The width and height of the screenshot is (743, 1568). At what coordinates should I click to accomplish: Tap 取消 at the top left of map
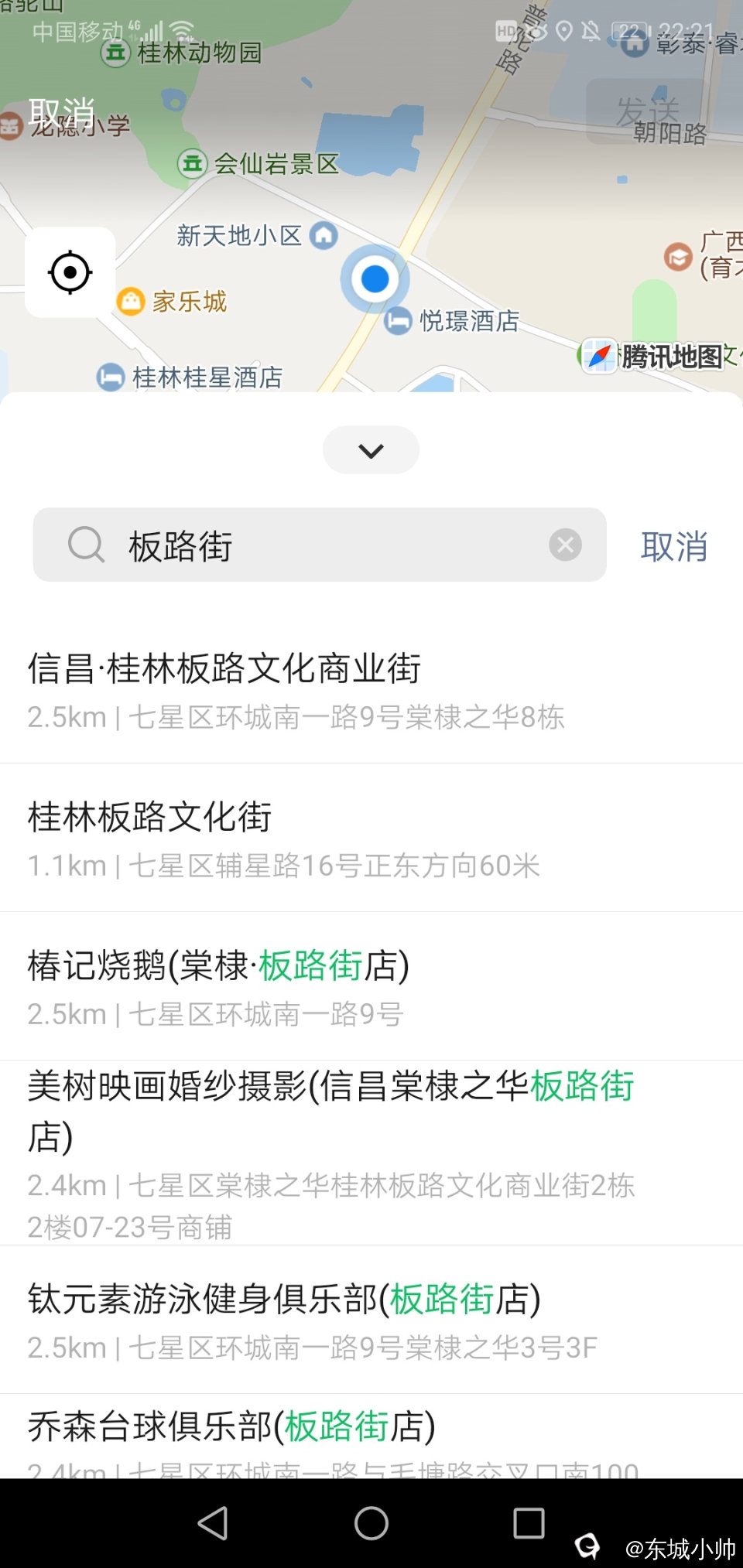pyautogui.click(x=62, y=114)
